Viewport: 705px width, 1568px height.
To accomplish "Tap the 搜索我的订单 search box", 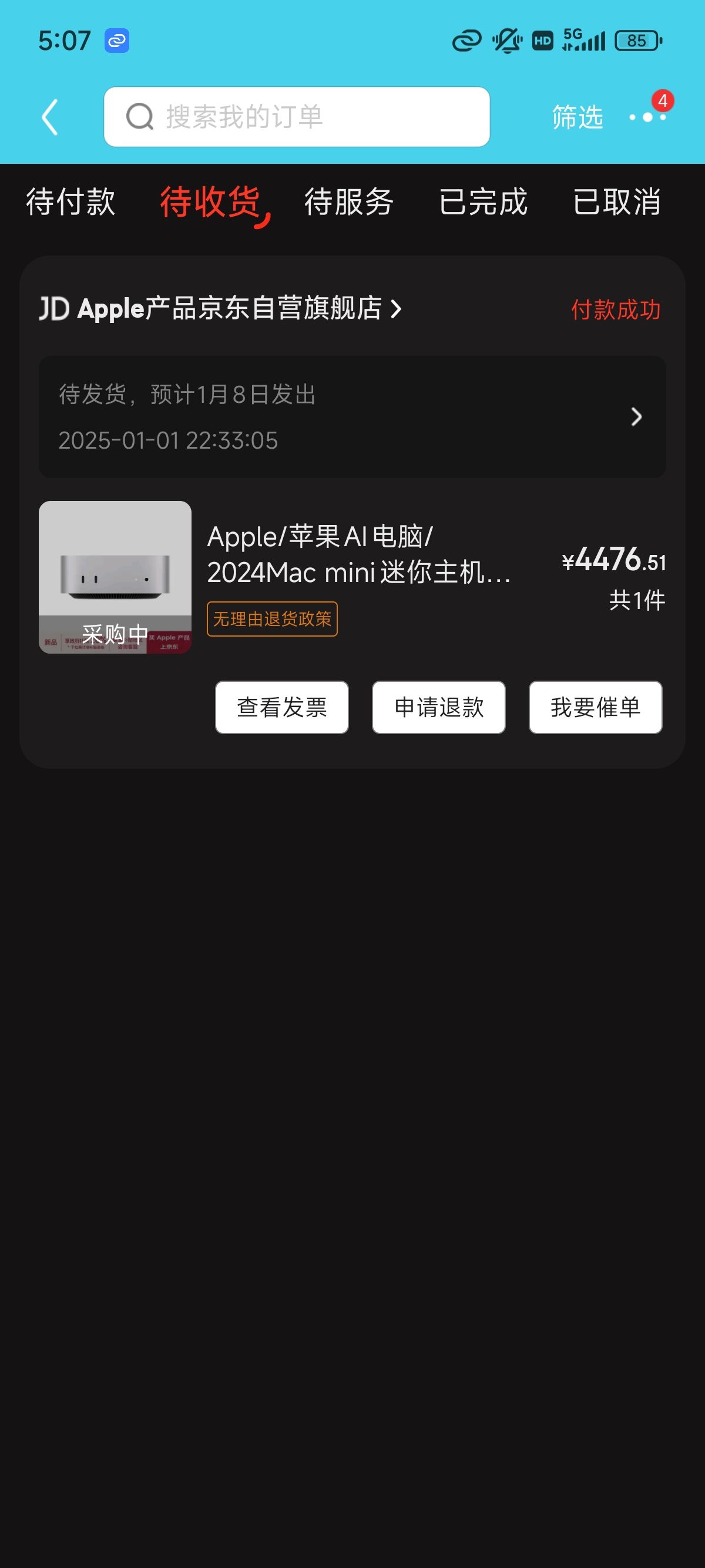I will click(297, 117).
